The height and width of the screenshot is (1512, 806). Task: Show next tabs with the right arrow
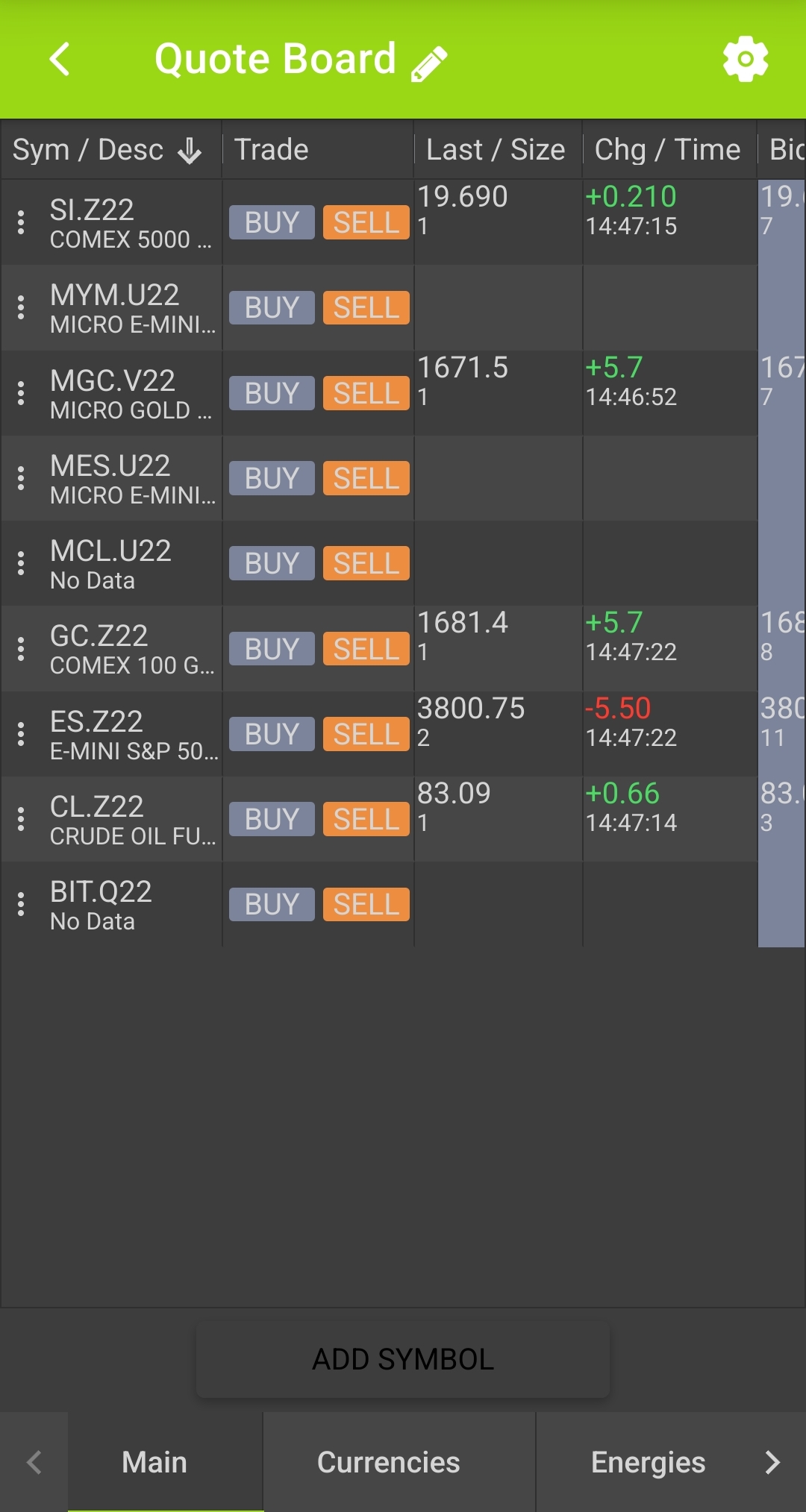[x=772, y=1462]
